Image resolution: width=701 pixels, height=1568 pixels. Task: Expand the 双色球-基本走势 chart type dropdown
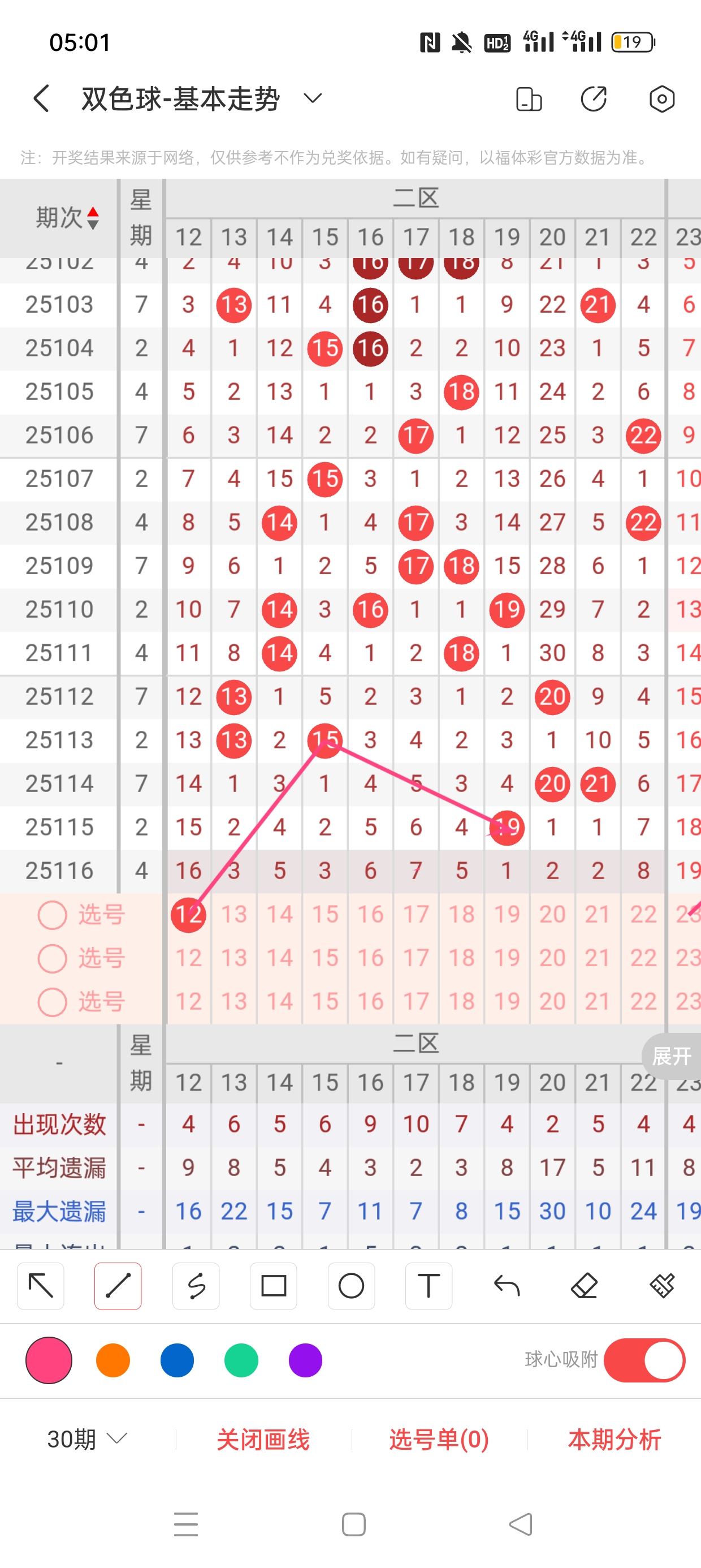click(313, 98)
